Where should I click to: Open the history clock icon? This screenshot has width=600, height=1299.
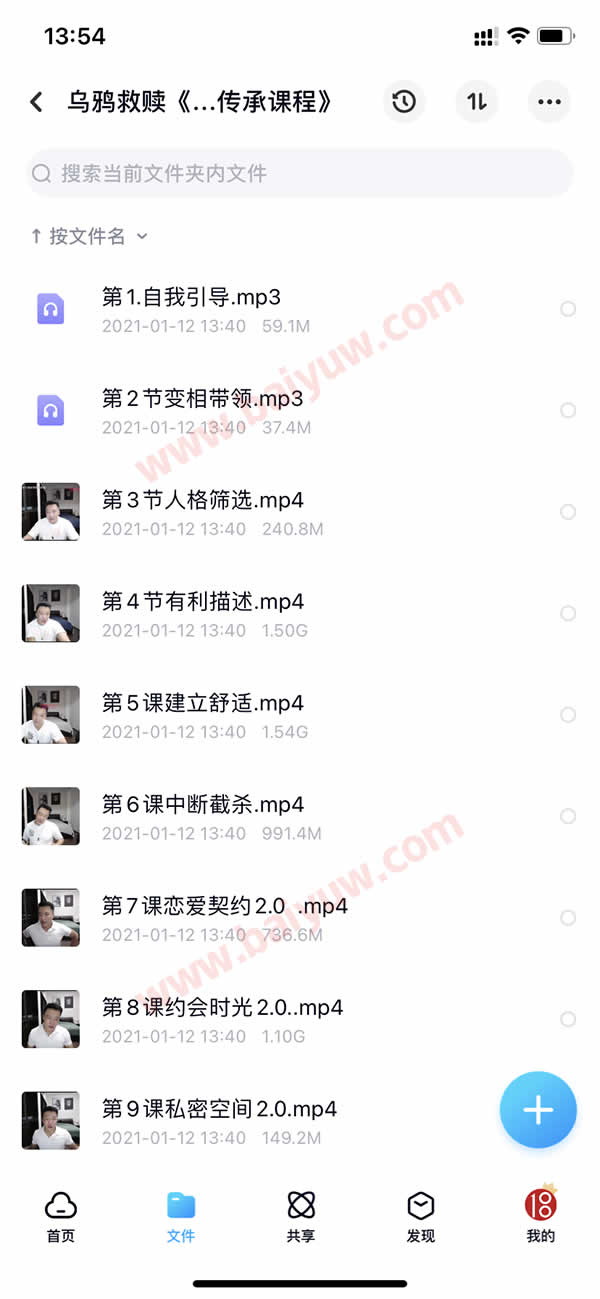click(404, 102)
